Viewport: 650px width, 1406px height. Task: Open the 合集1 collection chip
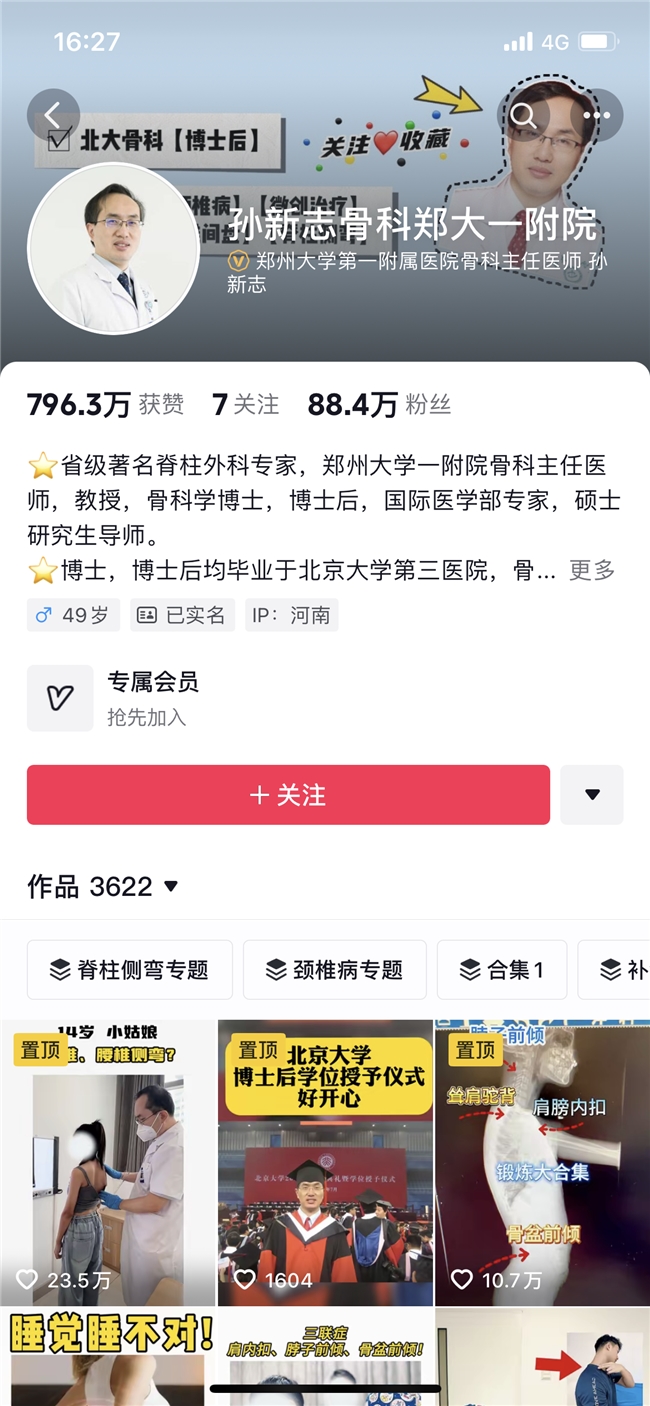point(502,969)
